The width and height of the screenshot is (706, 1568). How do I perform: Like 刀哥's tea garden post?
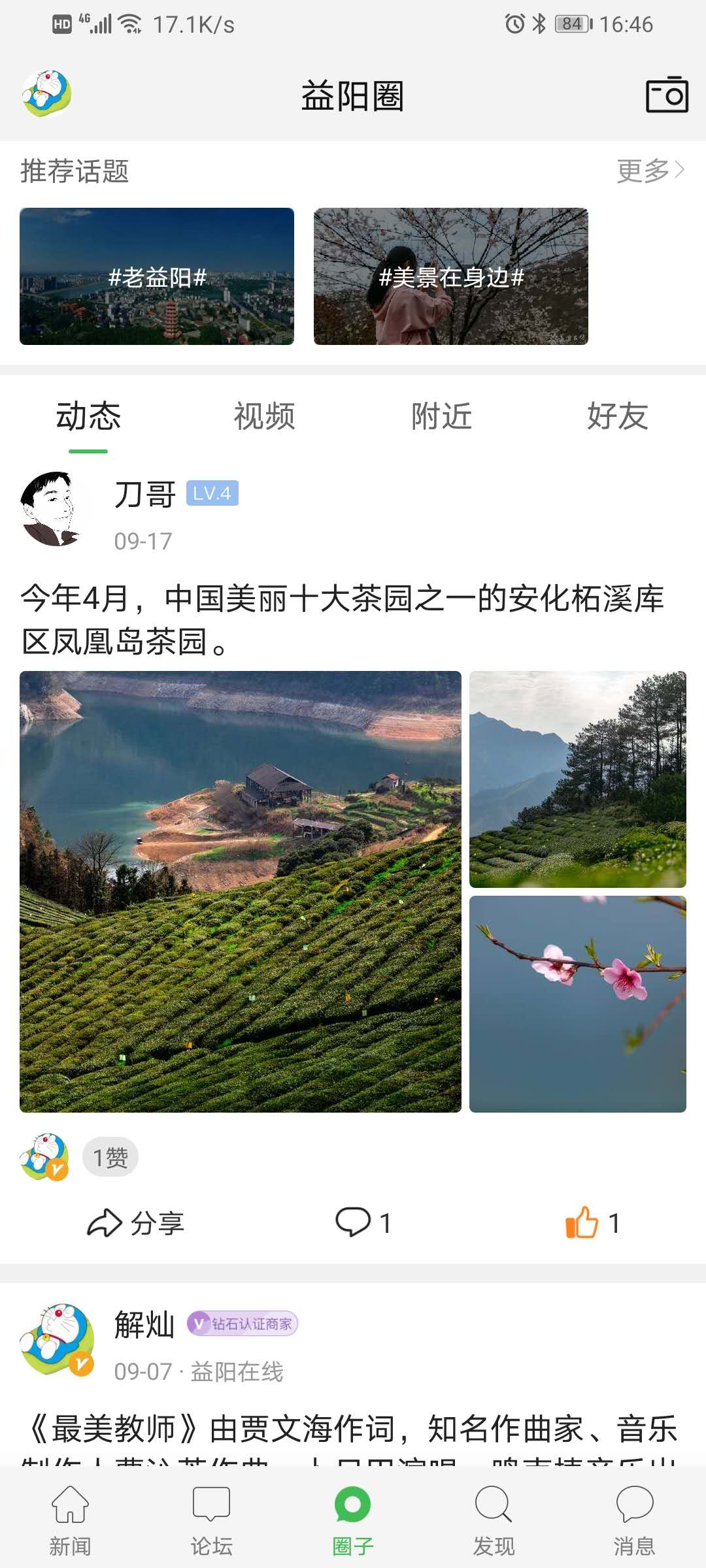590,1223
